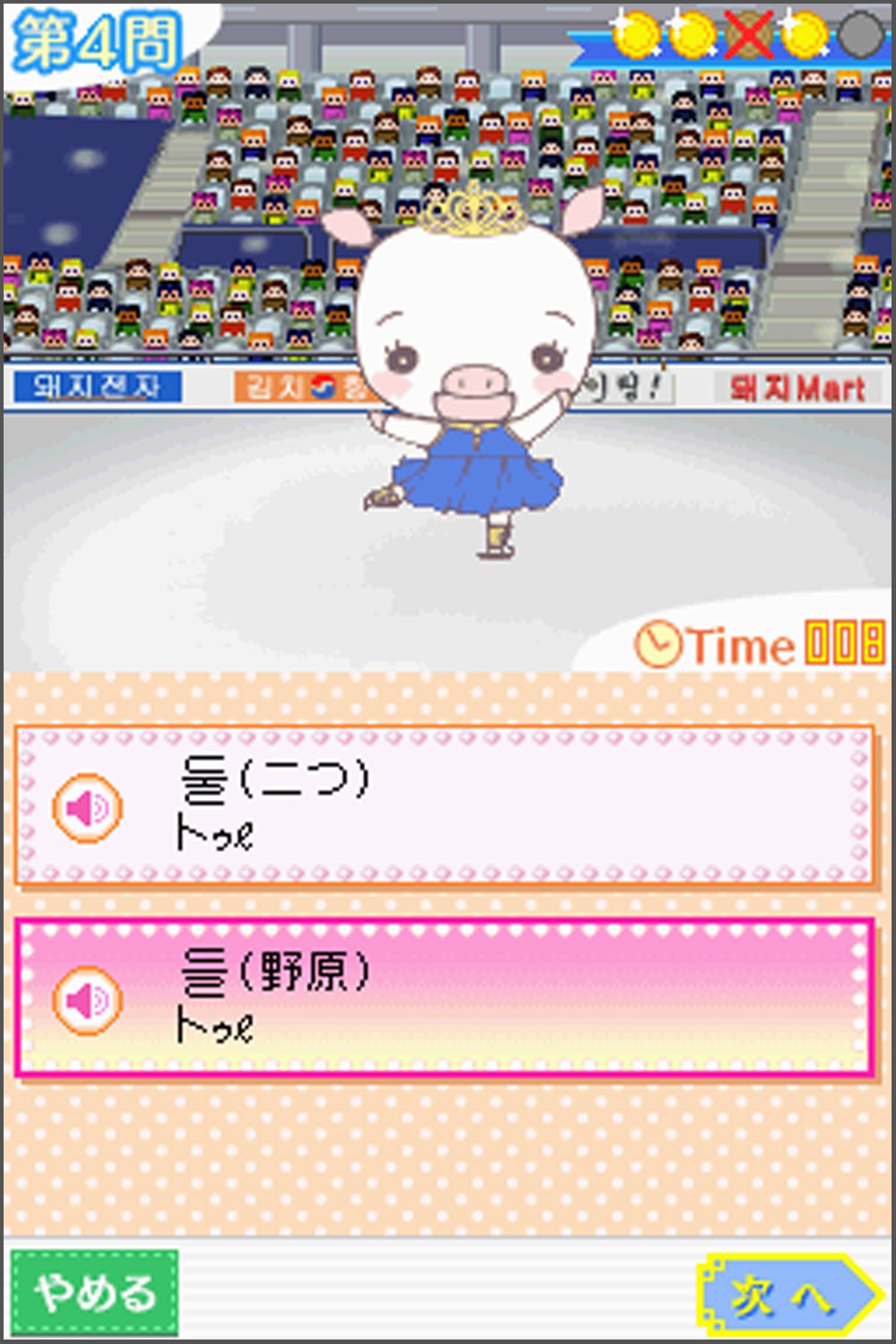
Task: Select the answer 둘(二つ)
Action: click(502, 806)
